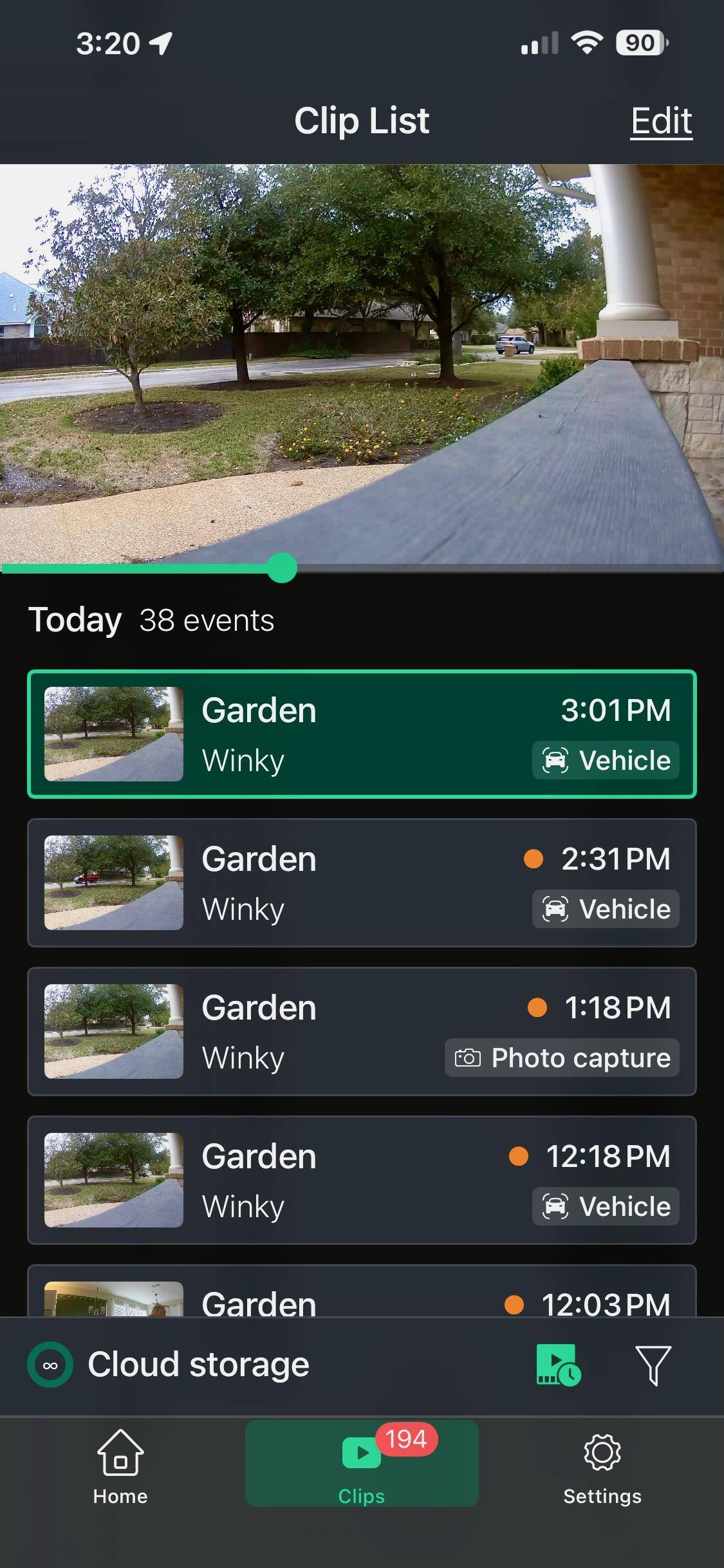Play the 3:01 PM Vehicle clip

[362, 734]
